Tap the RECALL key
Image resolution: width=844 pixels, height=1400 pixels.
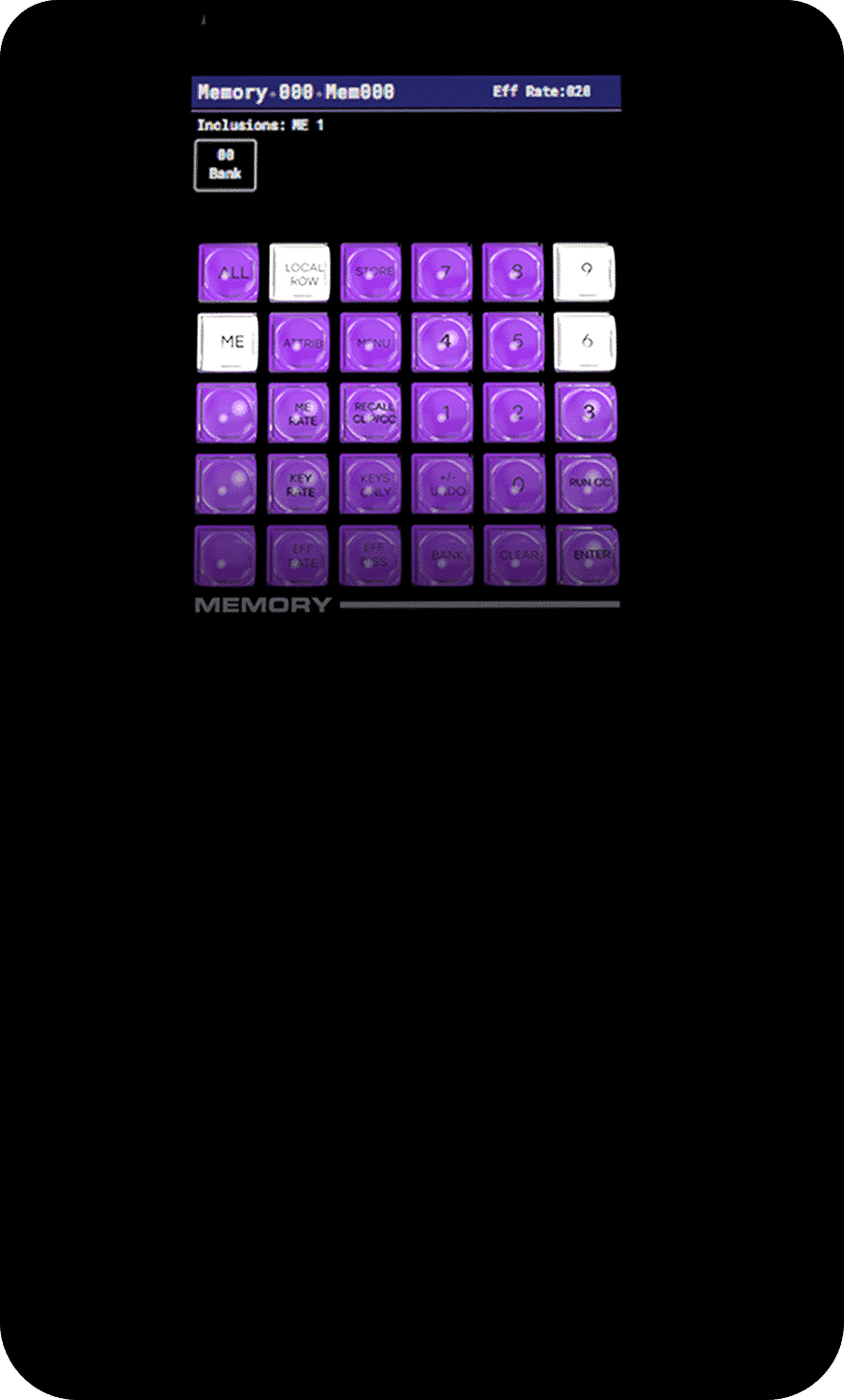371,413
